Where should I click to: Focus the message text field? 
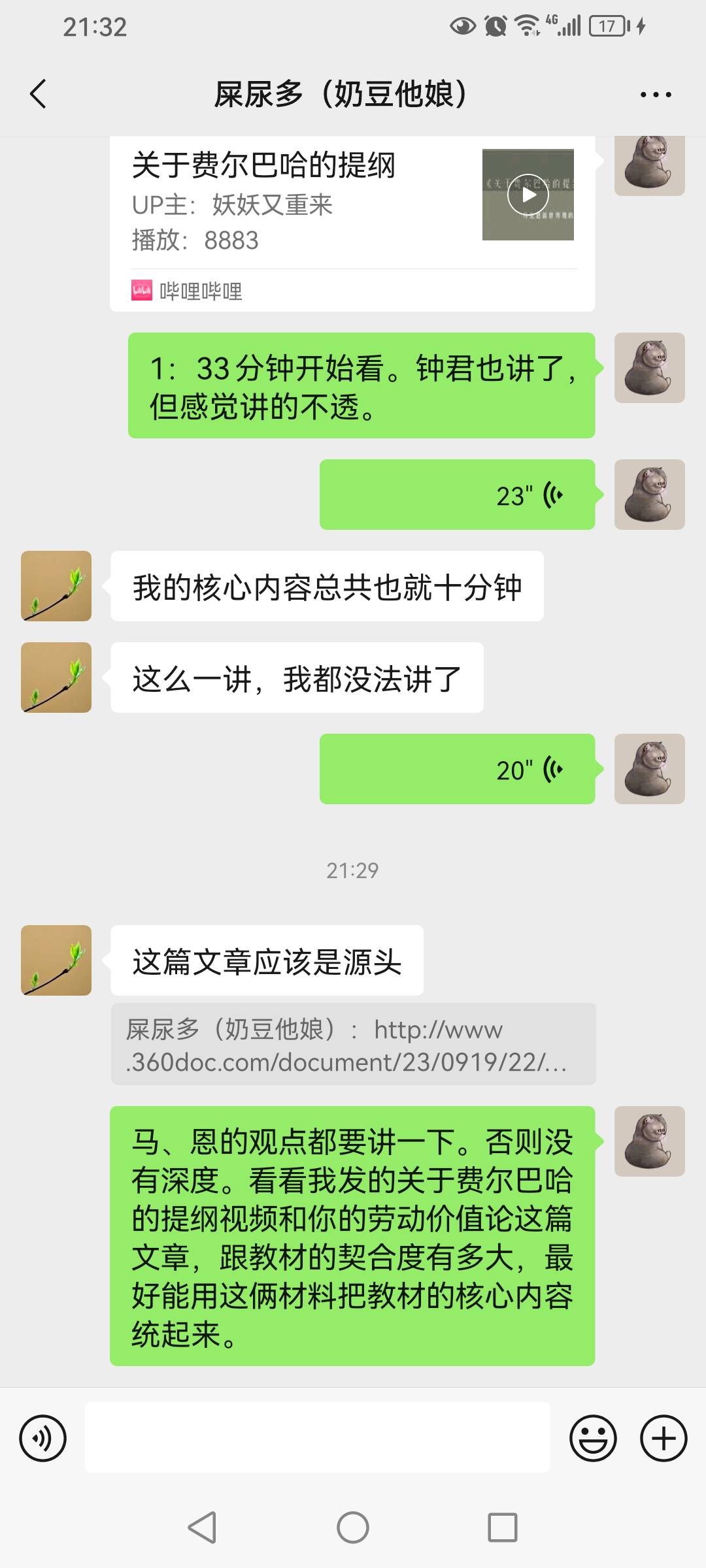coord(317,1437)
